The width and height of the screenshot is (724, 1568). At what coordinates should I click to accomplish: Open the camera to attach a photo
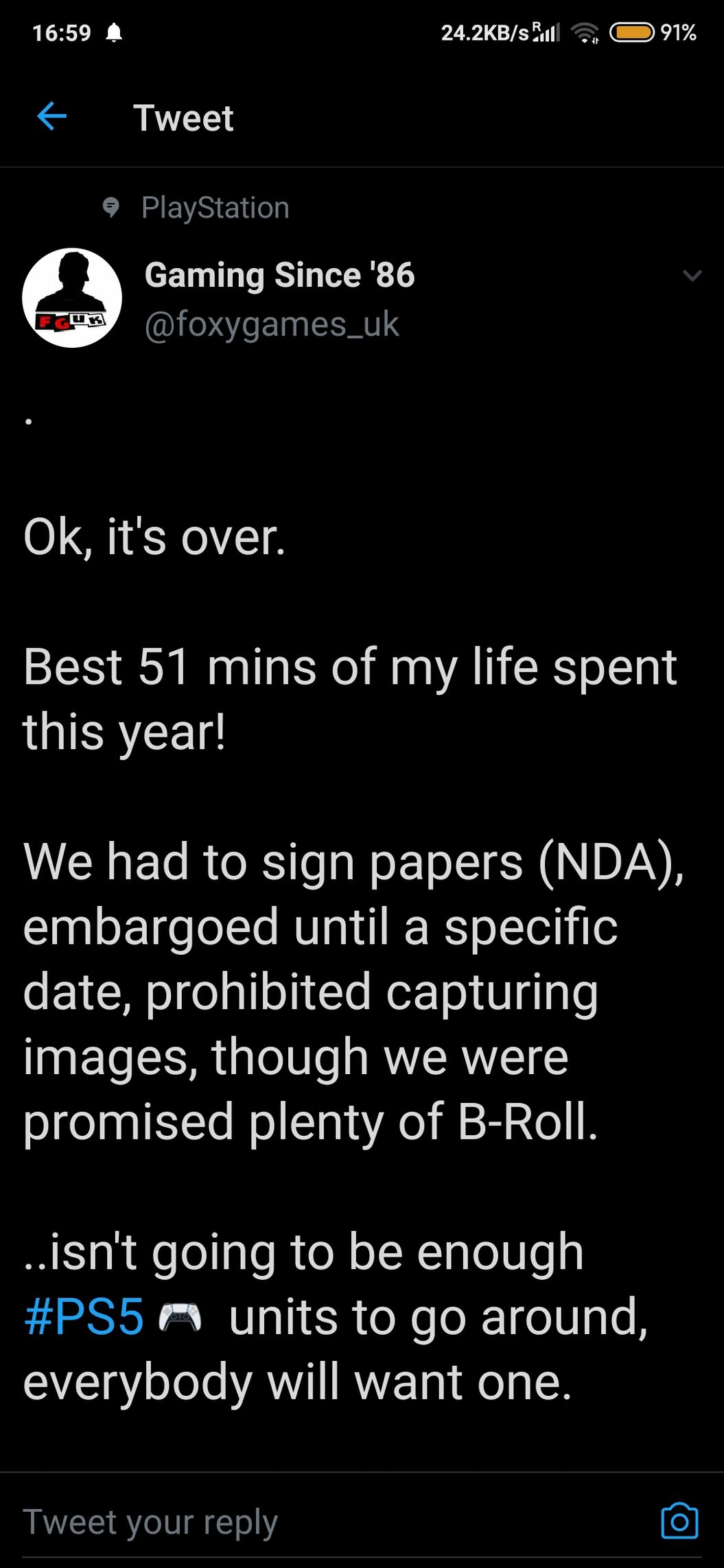679,1521
